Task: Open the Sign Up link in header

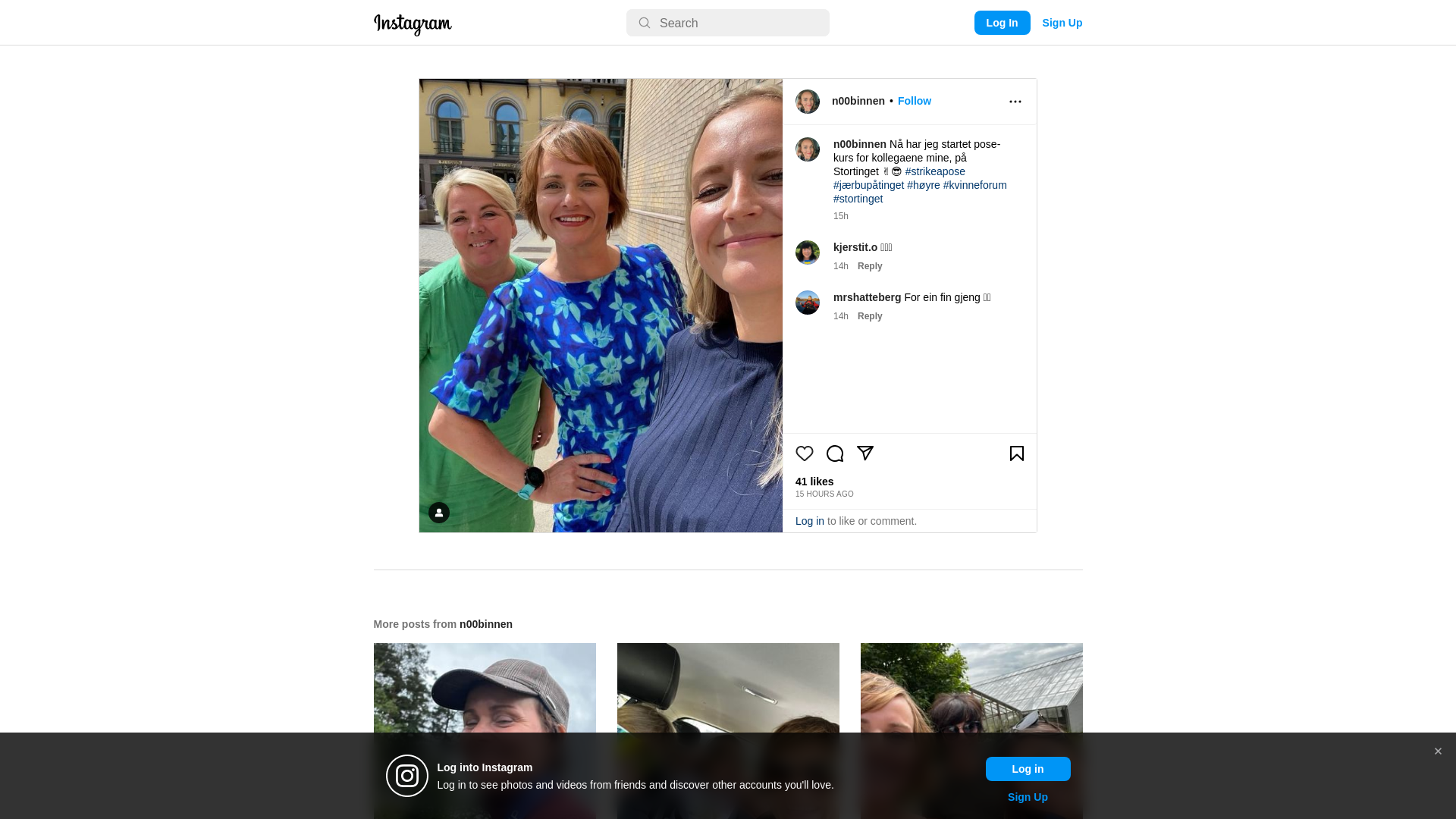Action: pos(1062,23)
